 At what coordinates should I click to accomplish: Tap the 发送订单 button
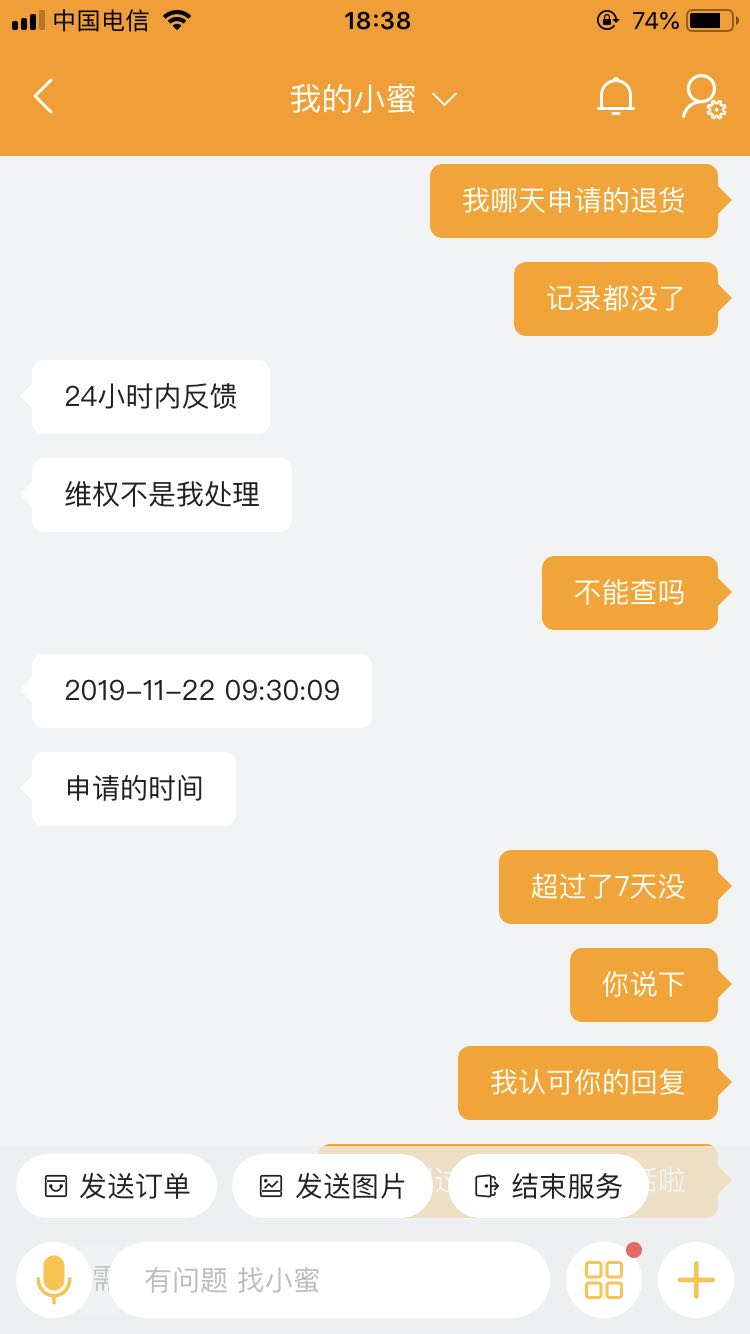coord(117,1186)
